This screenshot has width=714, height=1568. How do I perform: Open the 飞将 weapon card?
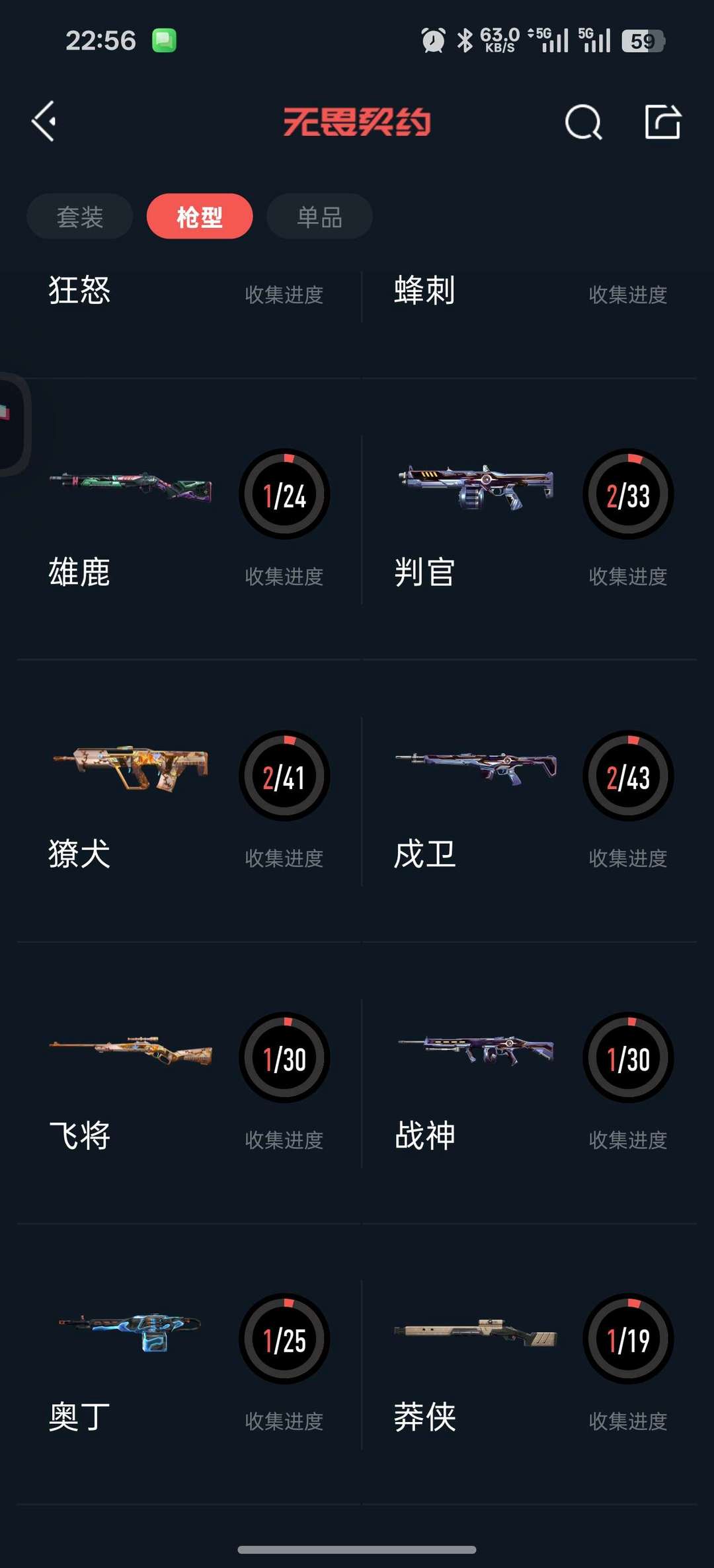pos(188,1082)
